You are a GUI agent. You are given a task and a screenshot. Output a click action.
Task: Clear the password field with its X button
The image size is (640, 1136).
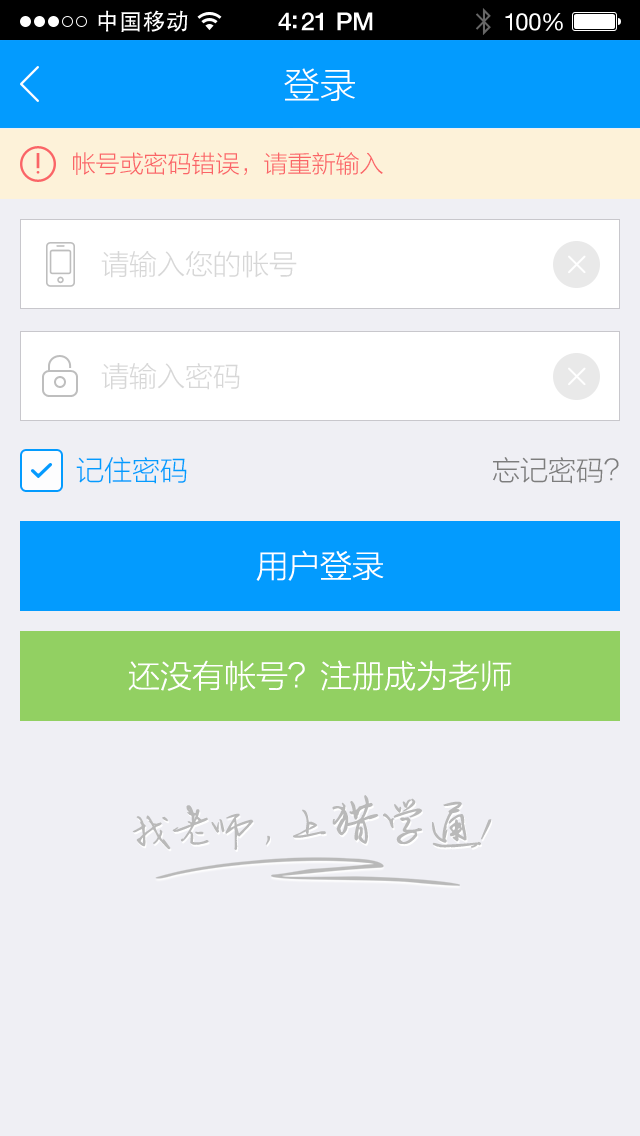point(576,377)
